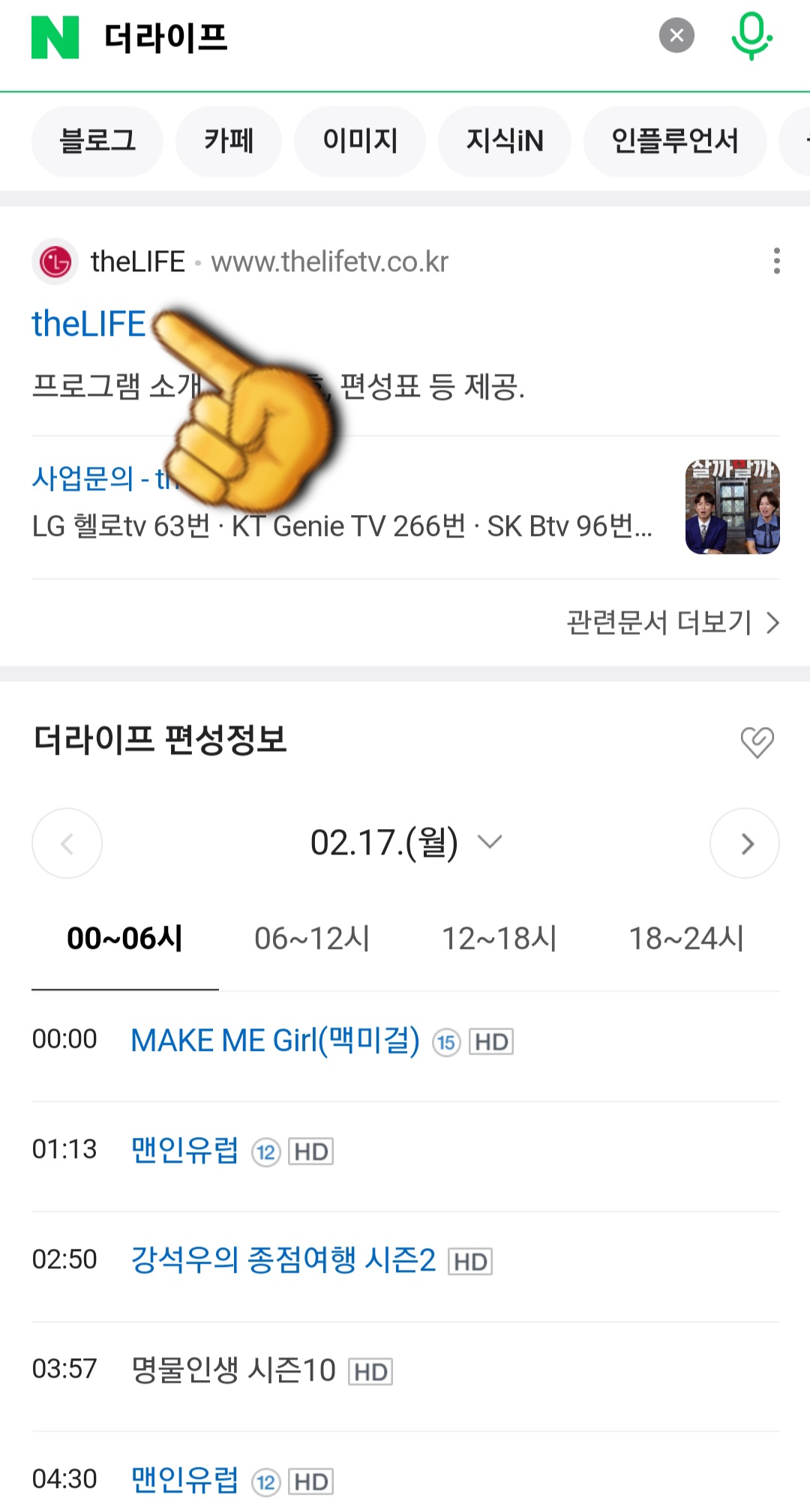Switch to the 블로그 tab
This screenshot has width=810, height=1512.
tap(97, 141)
